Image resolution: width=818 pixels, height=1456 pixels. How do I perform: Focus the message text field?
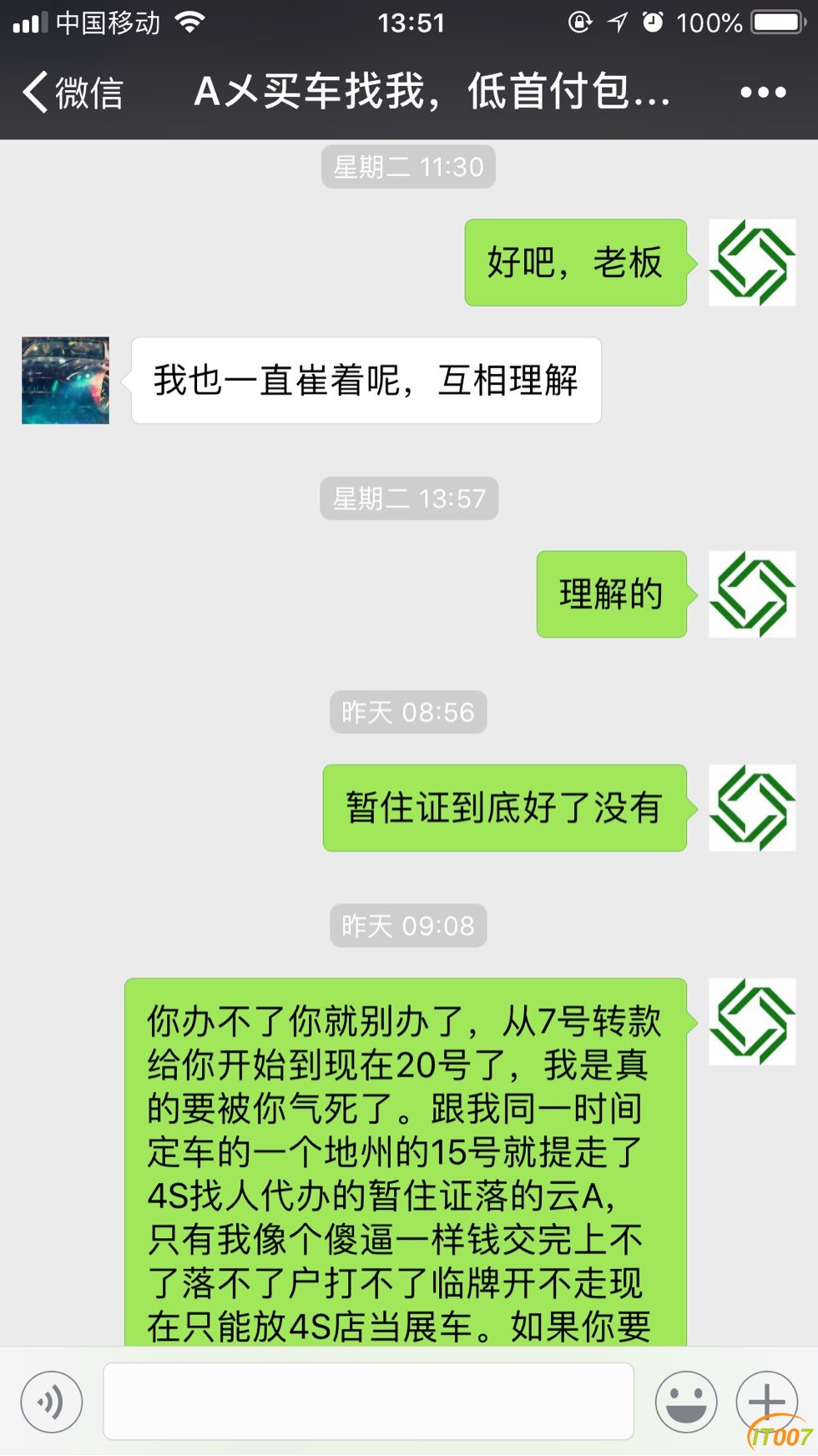point(368,1402)
